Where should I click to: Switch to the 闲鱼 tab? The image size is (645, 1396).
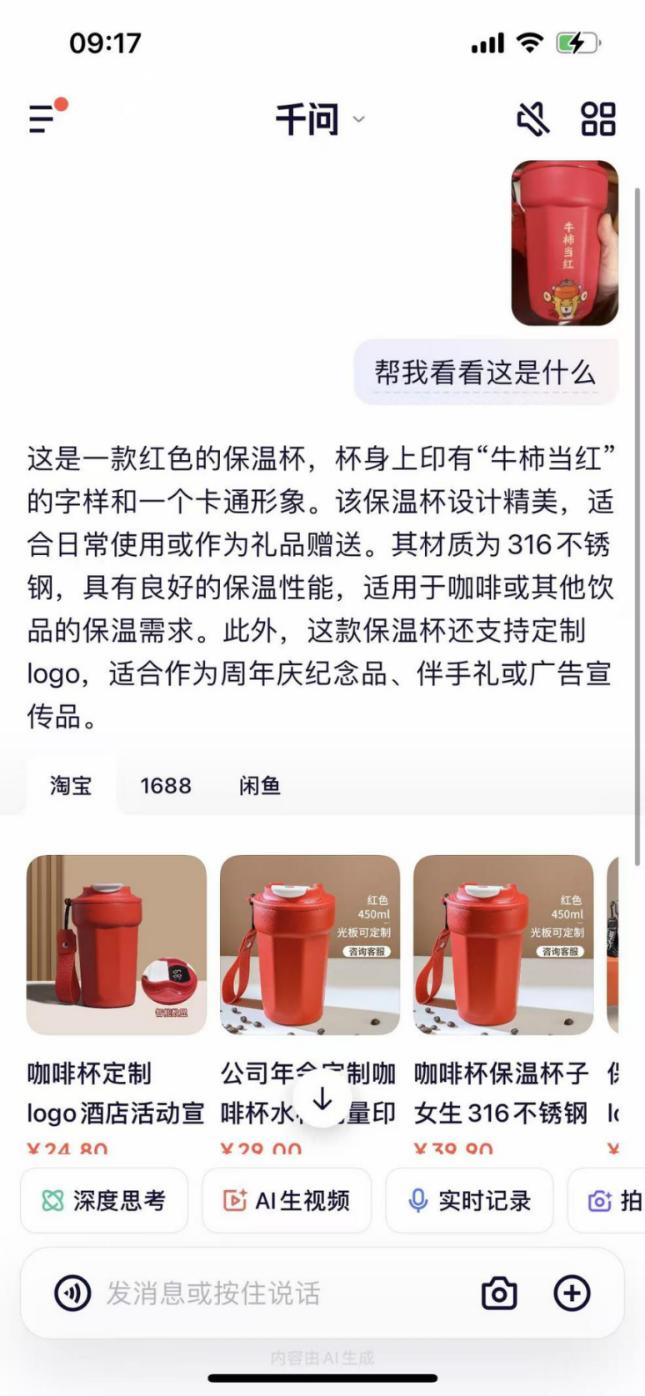pyautogui.click(x=259, y=786)
